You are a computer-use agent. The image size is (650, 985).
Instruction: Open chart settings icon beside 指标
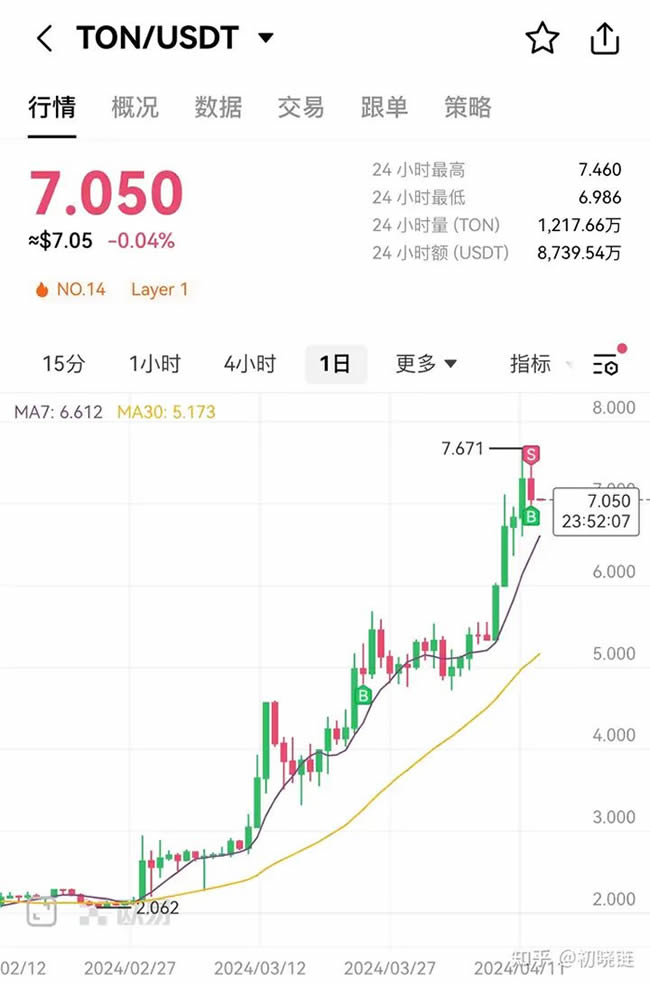pos(606,365)
